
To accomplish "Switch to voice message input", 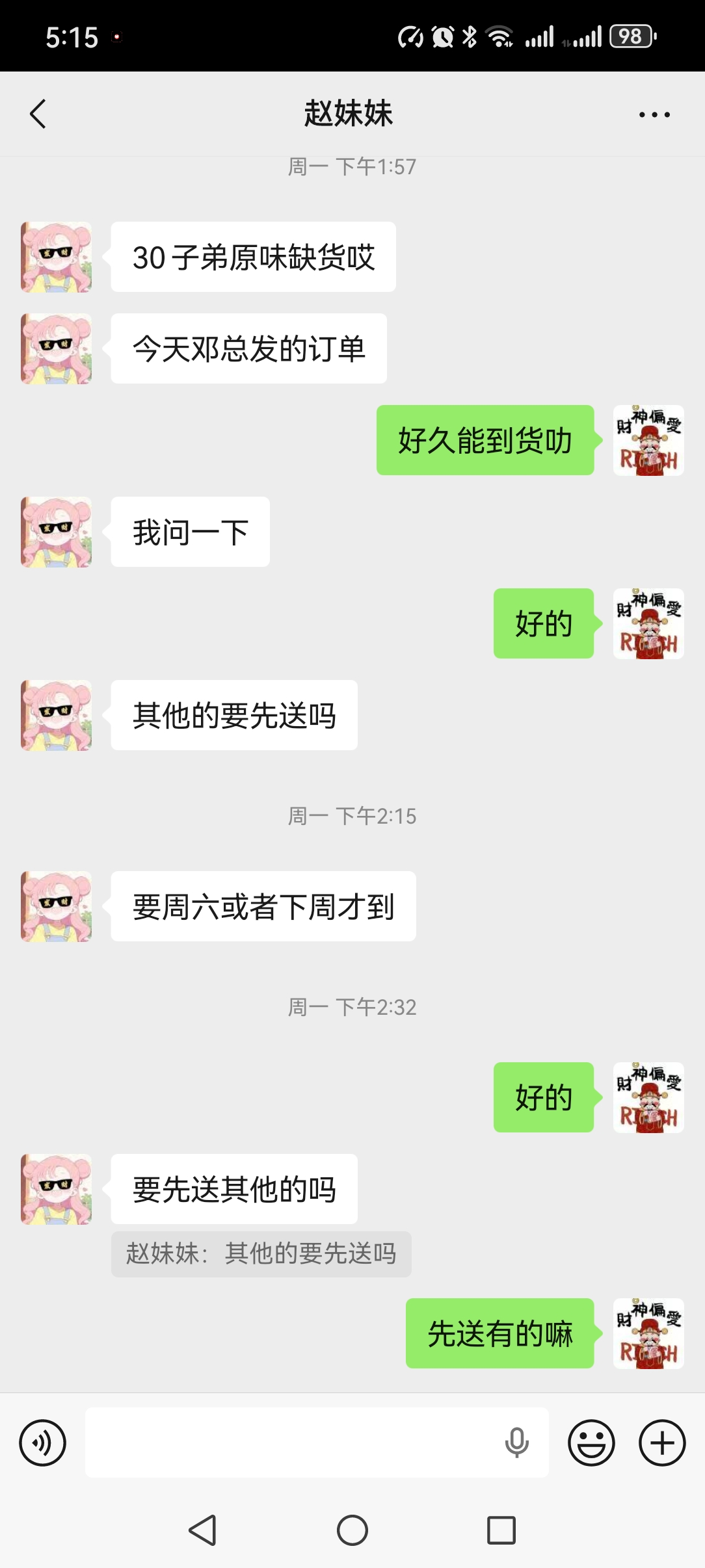I will click(x=43, y=1443).
